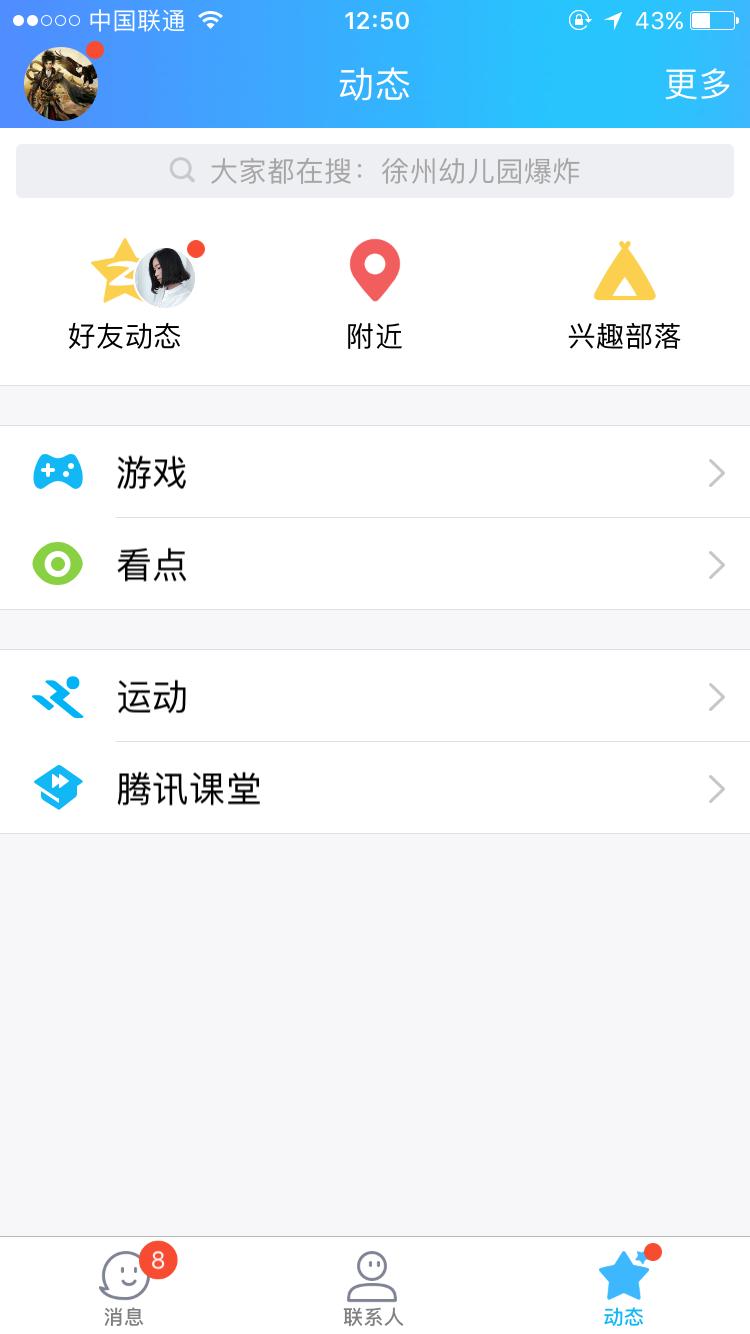Expand the 看点 row chevron

[716, 564]
